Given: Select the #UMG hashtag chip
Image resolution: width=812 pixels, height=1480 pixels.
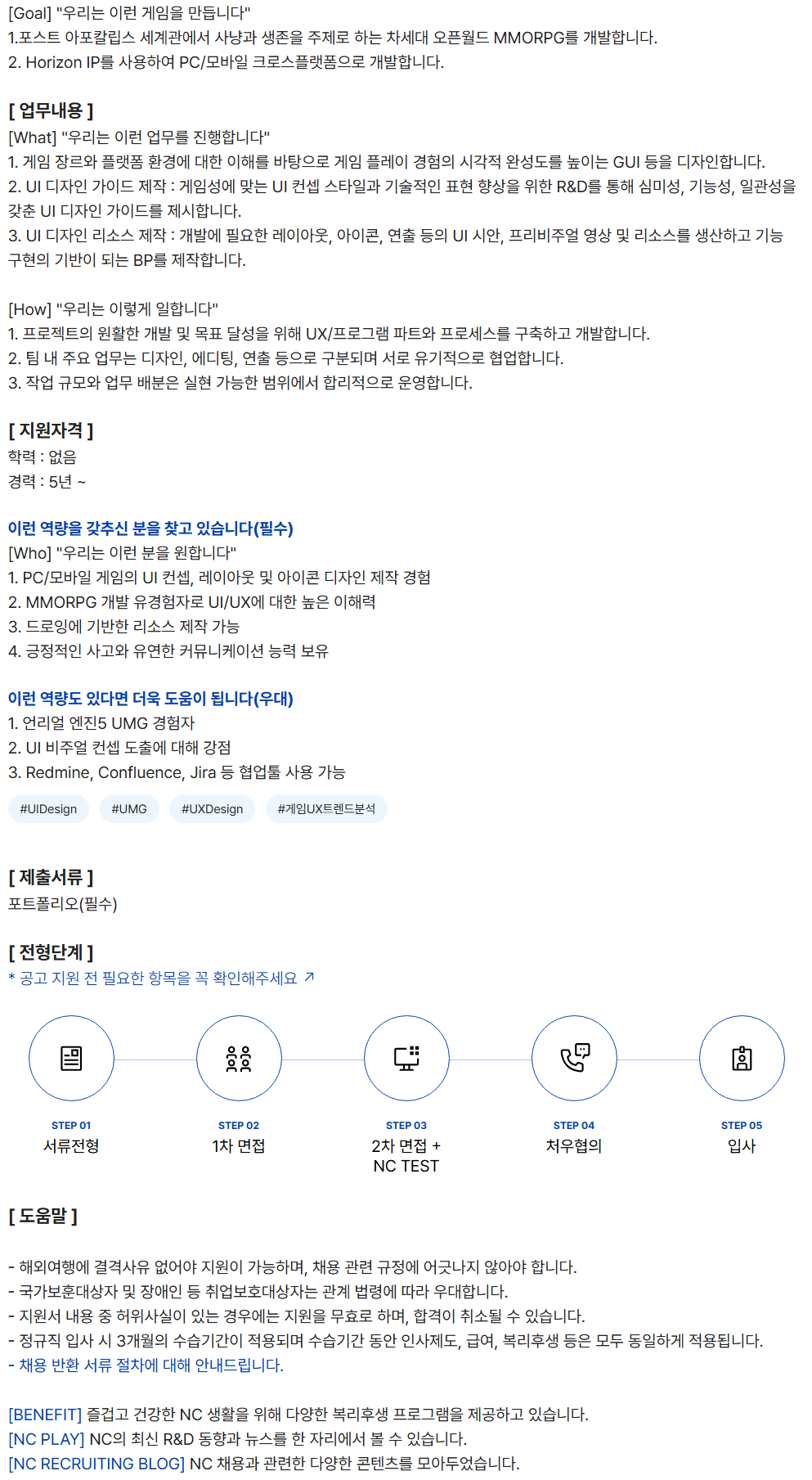Looking at the screenshot, I should coord(129,808).
